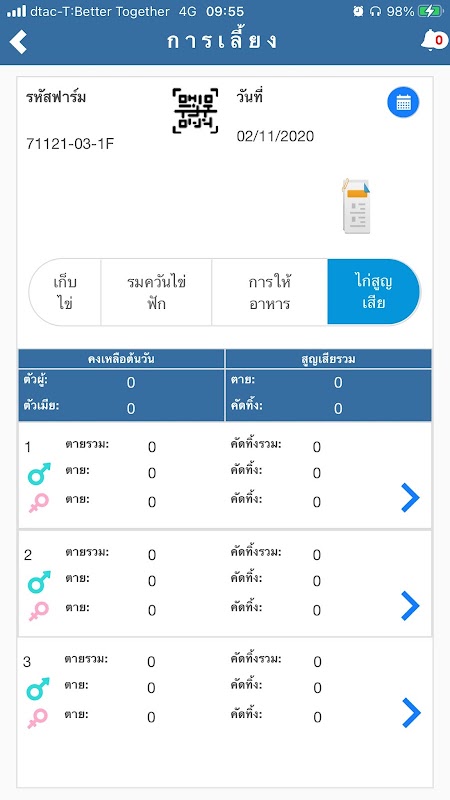450x800 pixels.
Task: Select the ไก่สูญเสีย tab
Action: 374,292
